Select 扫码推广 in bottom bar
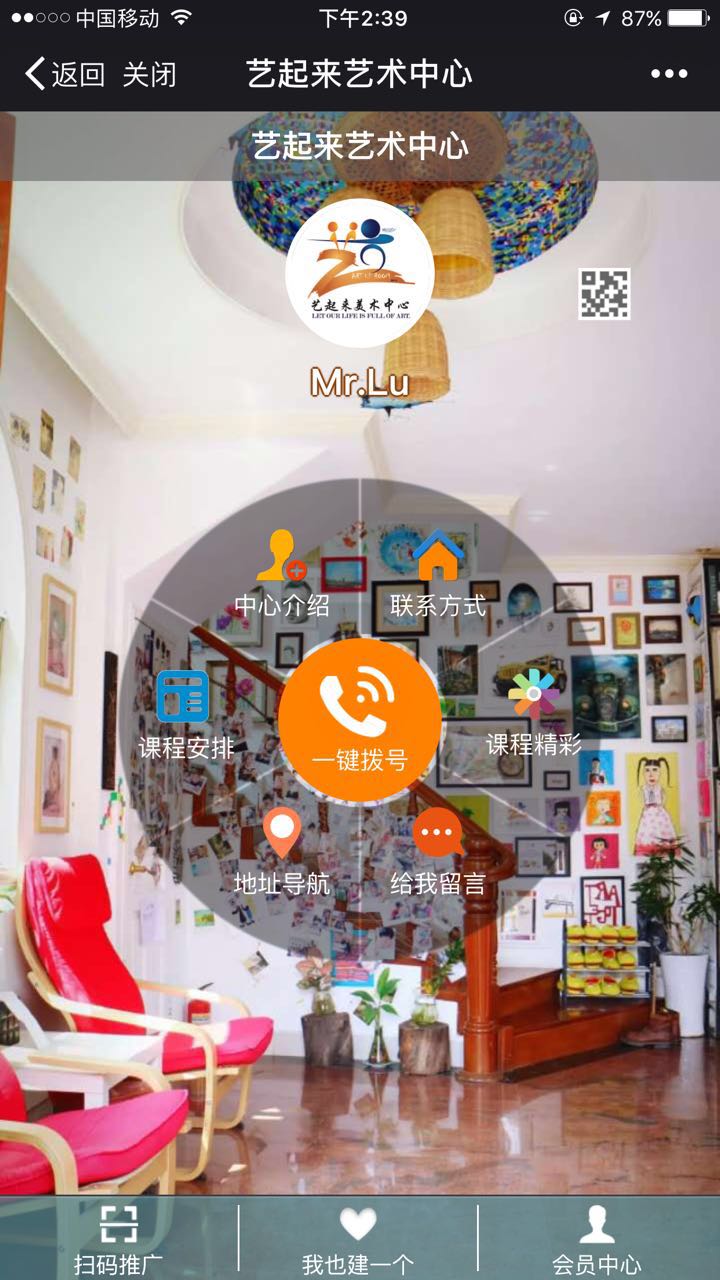The width and height of the screenshot is (720, 1280). click(x=118, y=1240)
